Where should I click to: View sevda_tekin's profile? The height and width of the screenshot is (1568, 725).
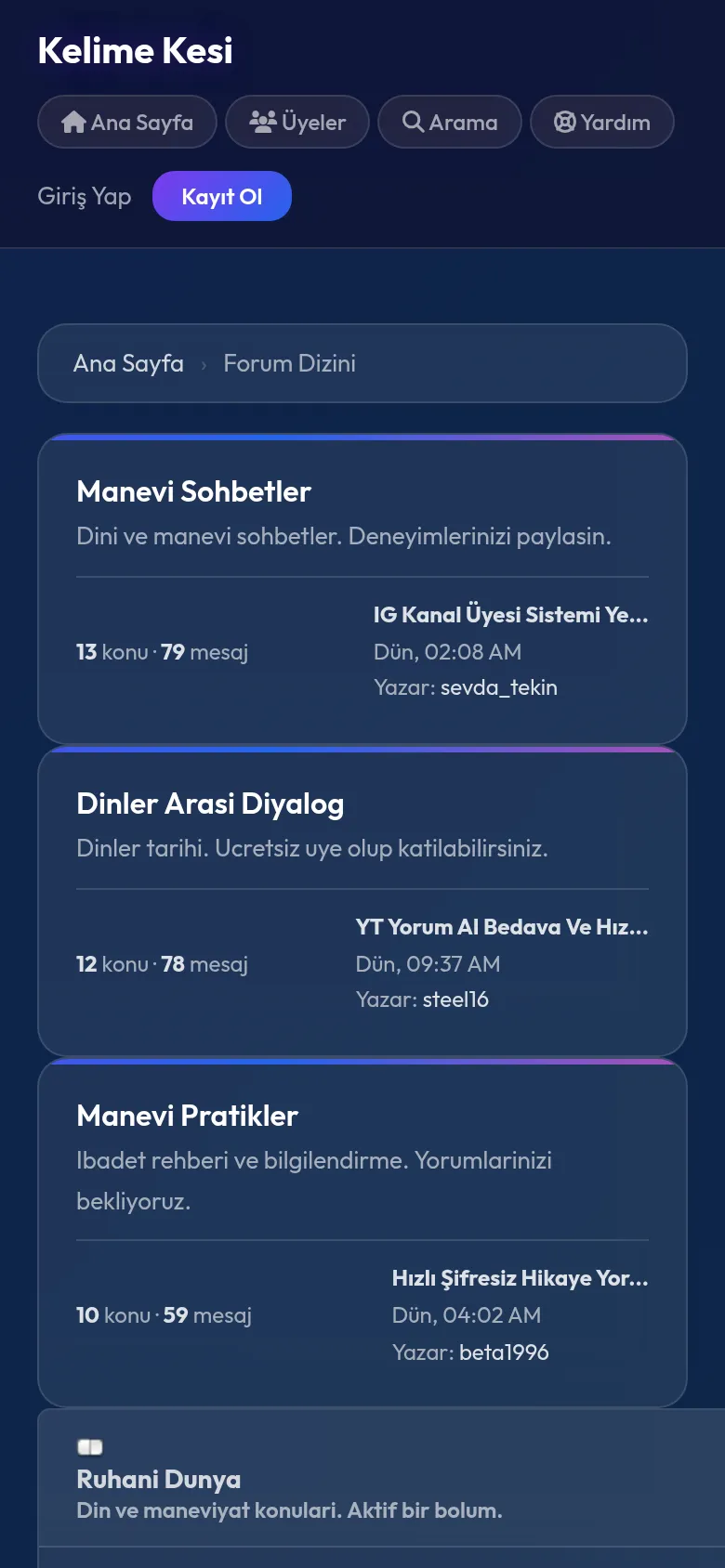coord(499,687)
